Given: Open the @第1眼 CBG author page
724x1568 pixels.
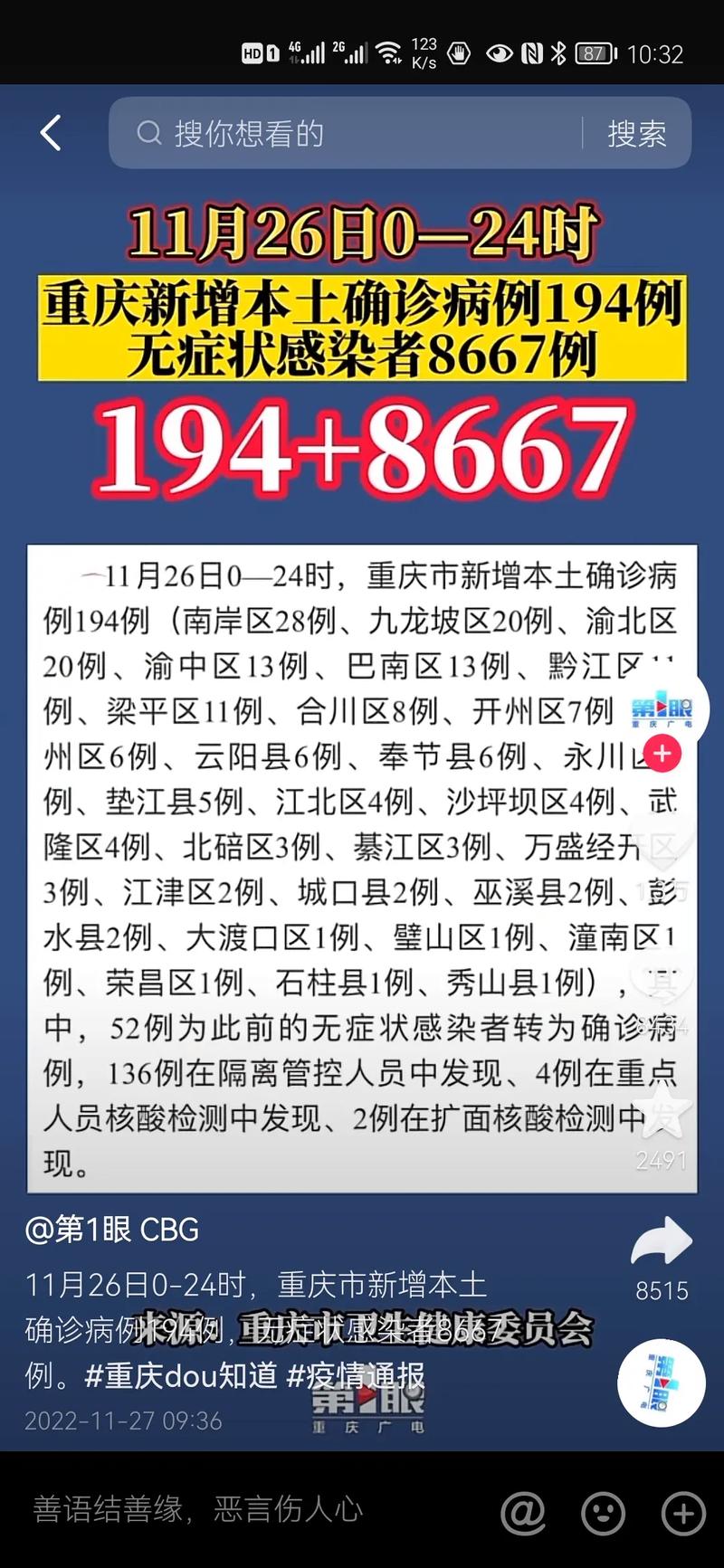Looking at the screenshot, I should [112, 1230].
